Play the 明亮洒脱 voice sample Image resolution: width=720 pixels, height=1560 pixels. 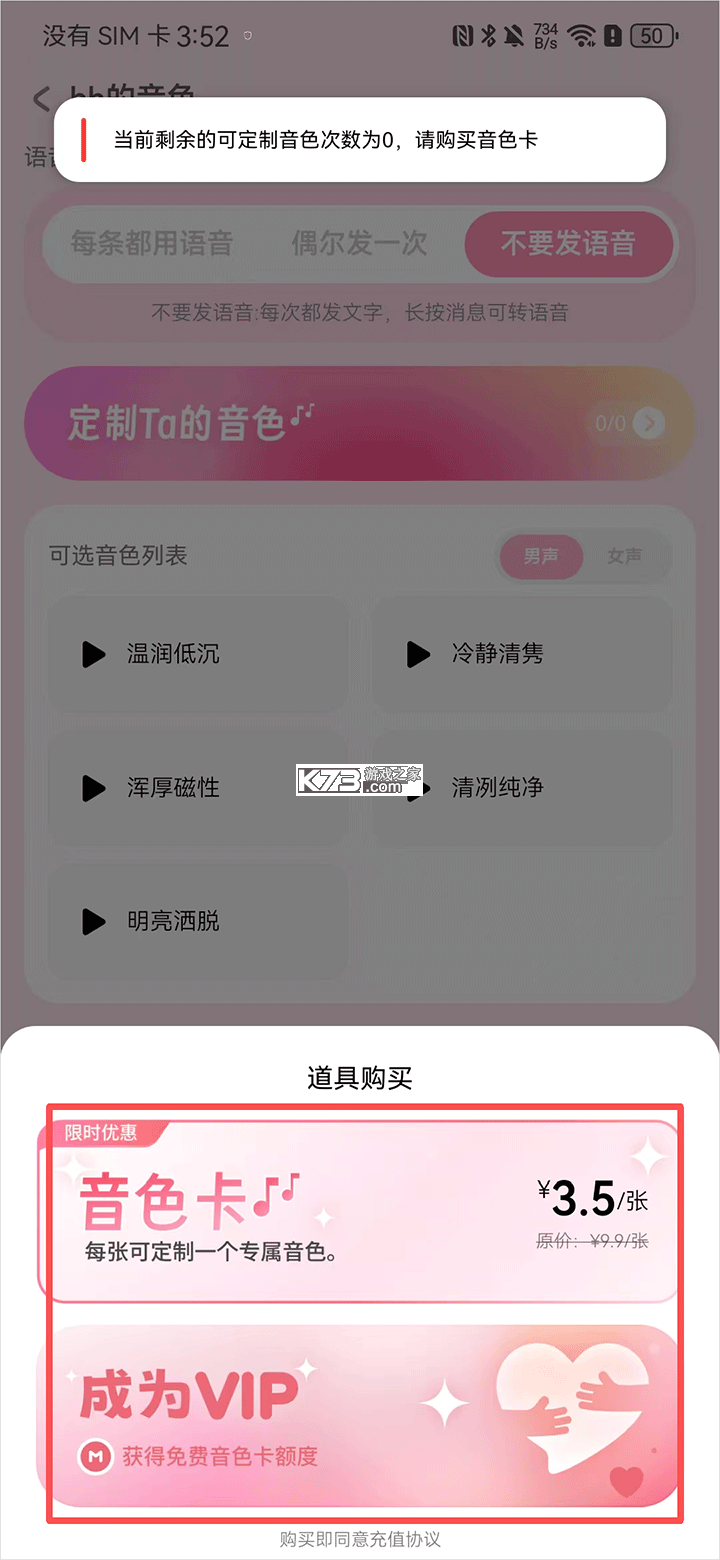click(93, 922)
